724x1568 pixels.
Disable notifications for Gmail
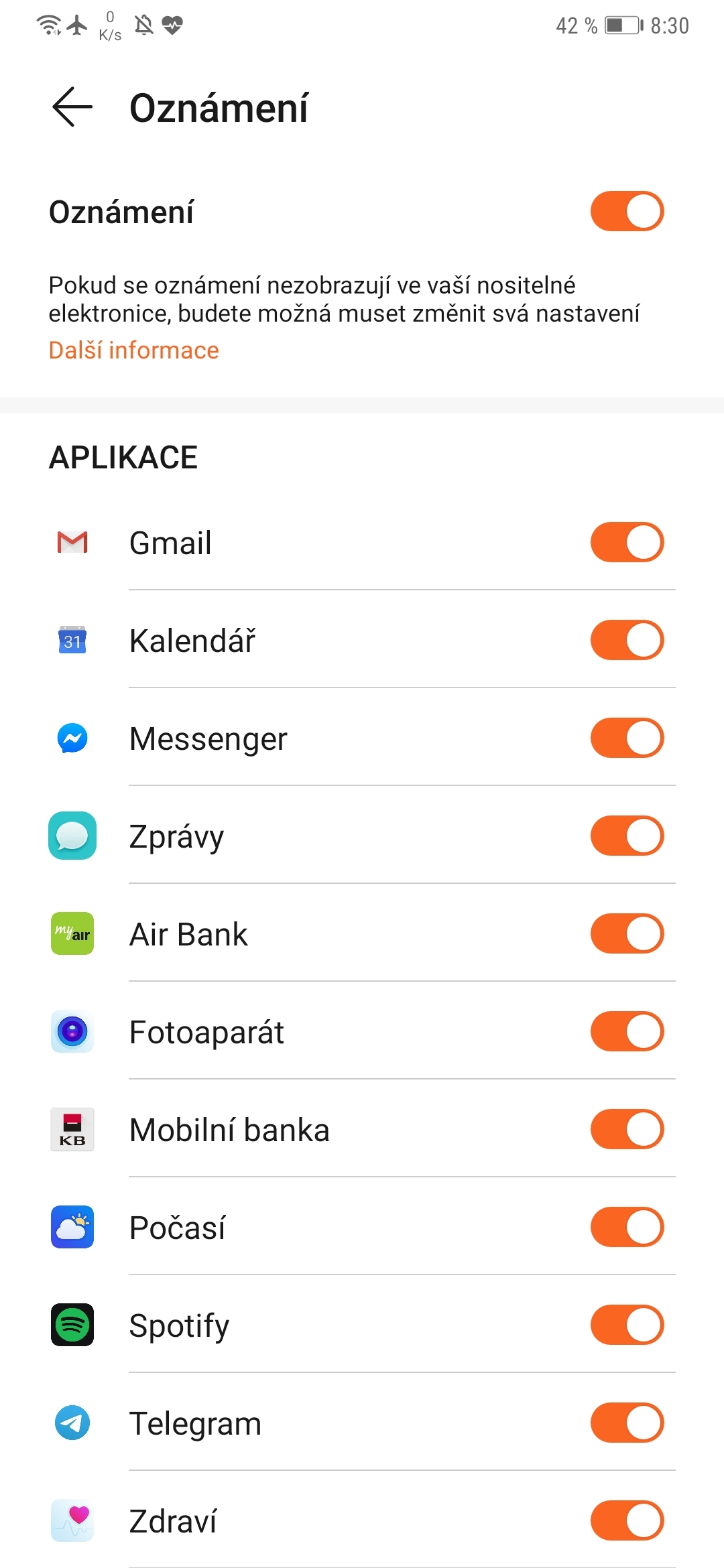(627, 542)
